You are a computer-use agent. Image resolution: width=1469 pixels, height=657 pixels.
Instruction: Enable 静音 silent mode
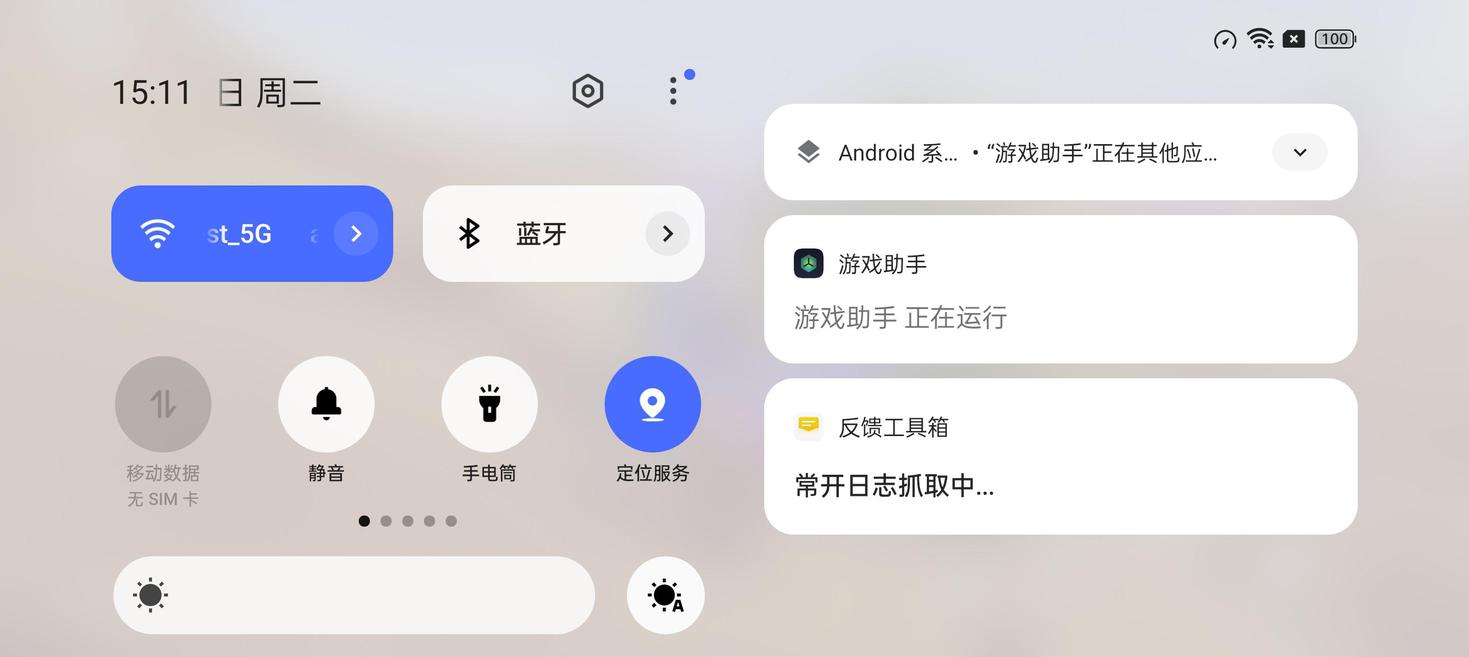tap(326, 404)
